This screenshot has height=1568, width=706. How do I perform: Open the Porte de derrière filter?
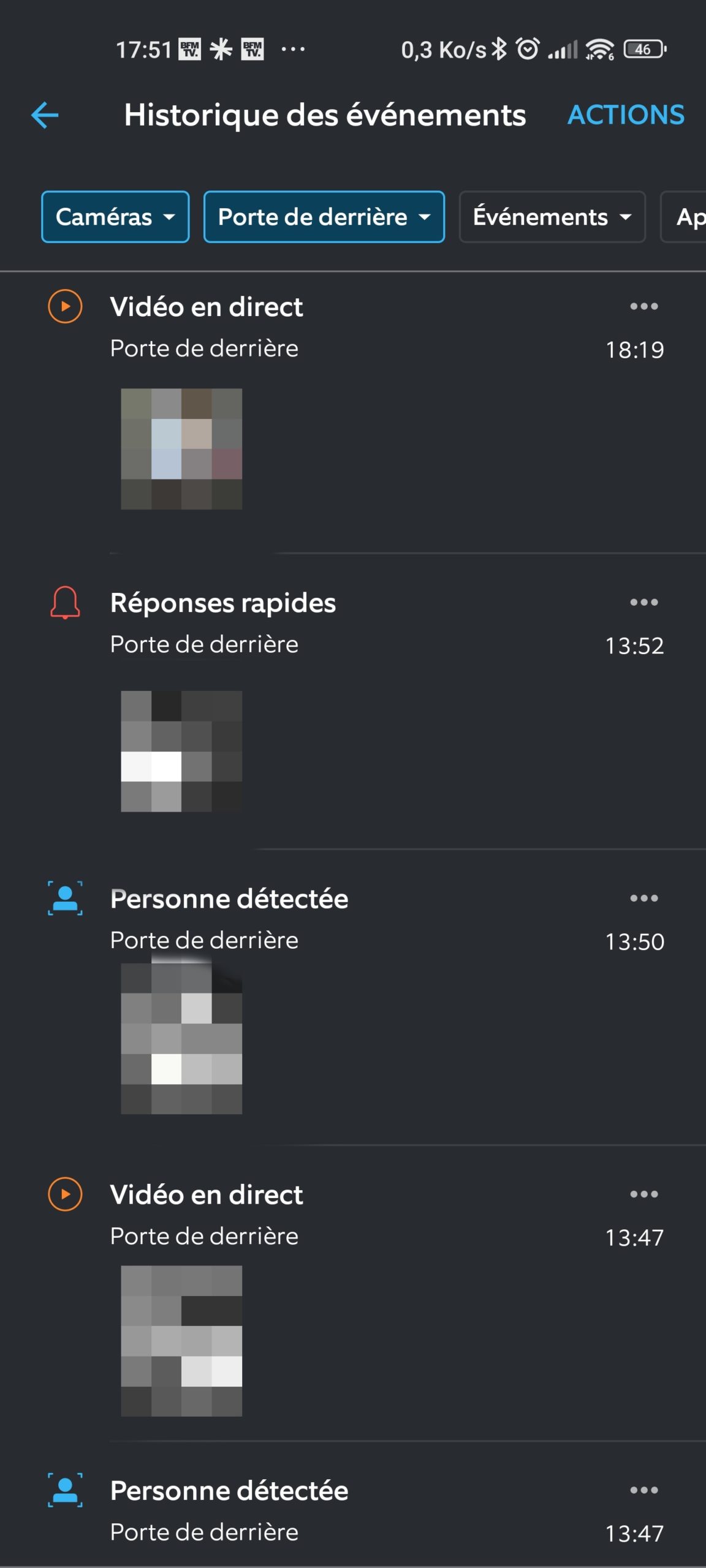324,217
